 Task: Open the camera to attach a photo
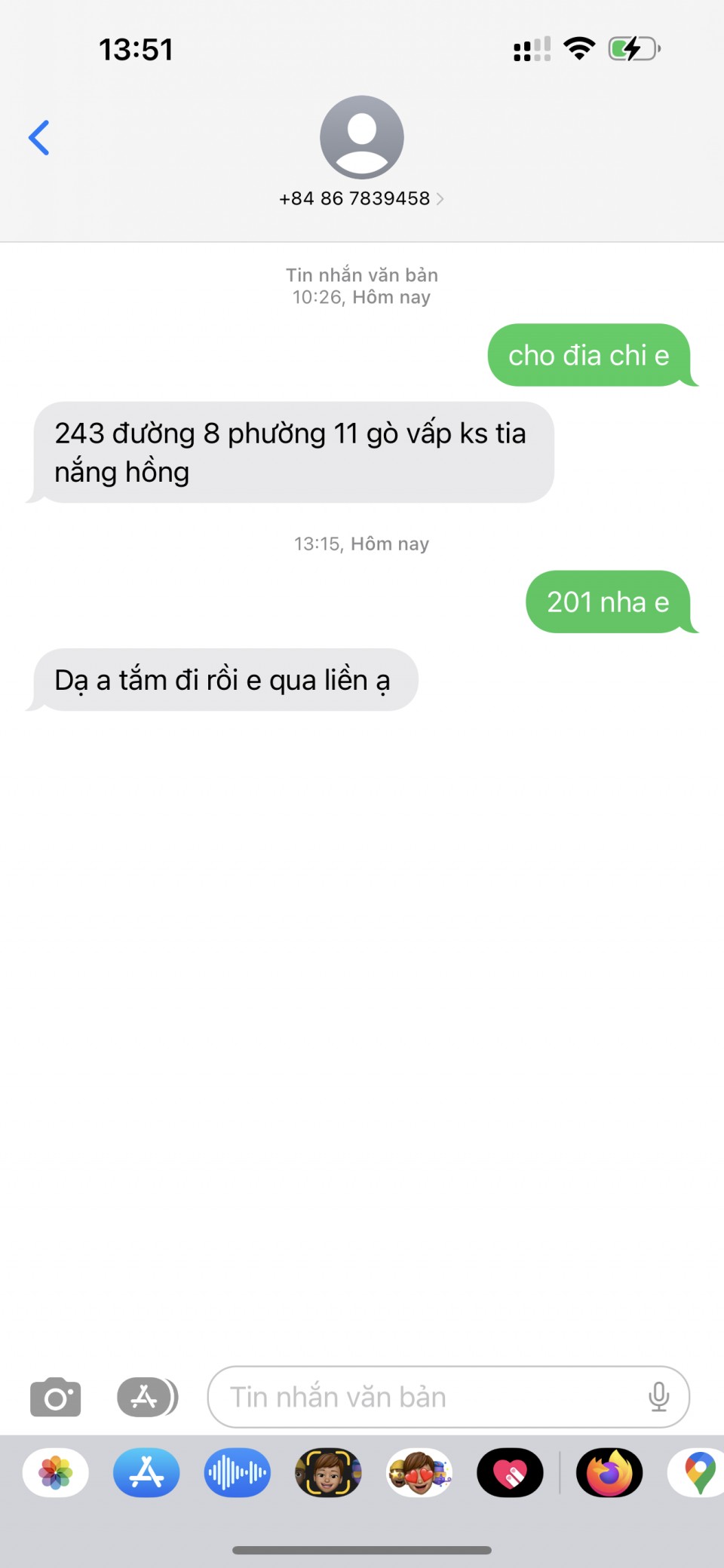coord(55,1397)
